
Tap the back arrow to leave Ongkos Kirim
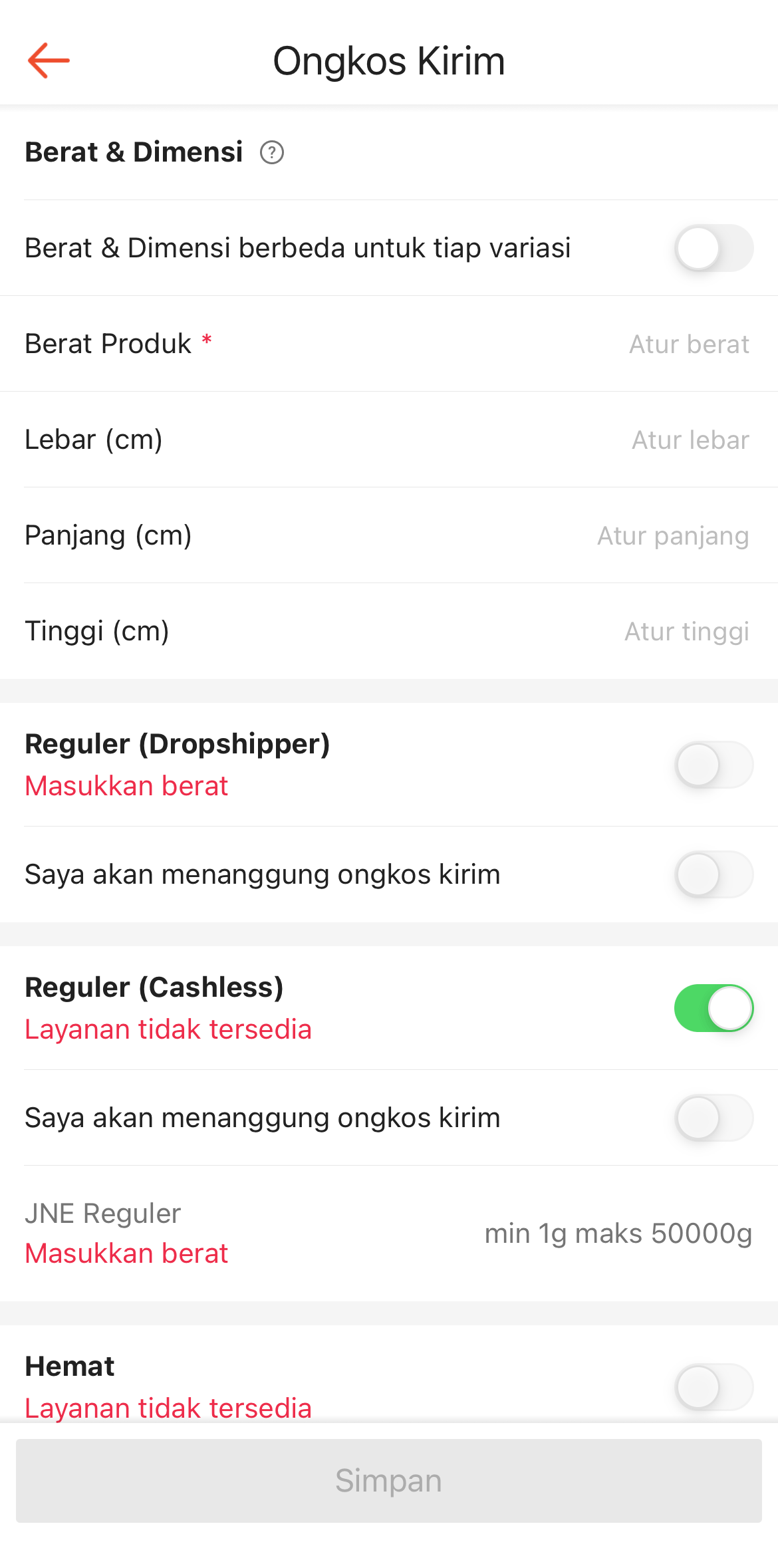[x=49, y=61]
